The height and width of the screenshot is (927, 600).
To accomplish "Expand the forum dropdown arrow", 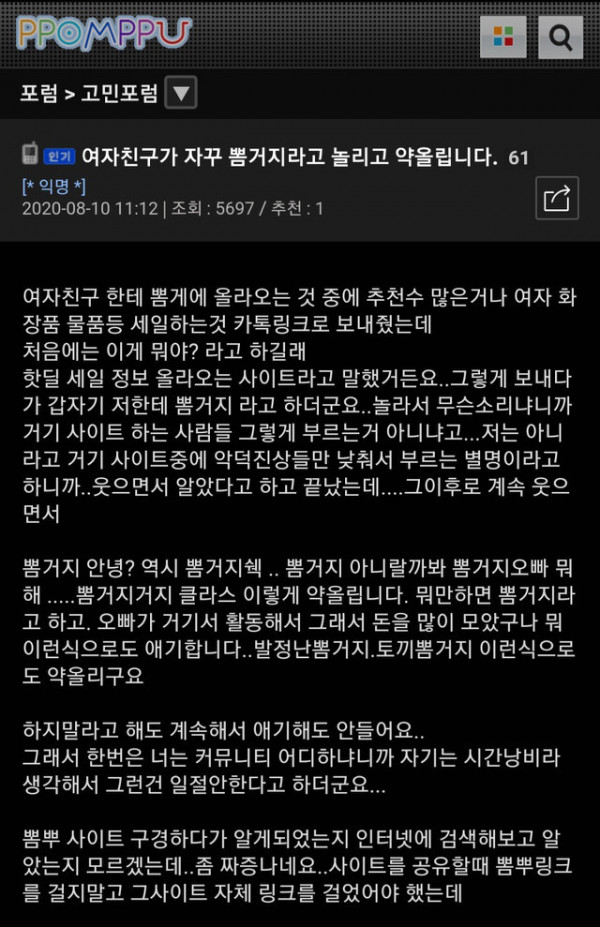I will tap(180, 94).
